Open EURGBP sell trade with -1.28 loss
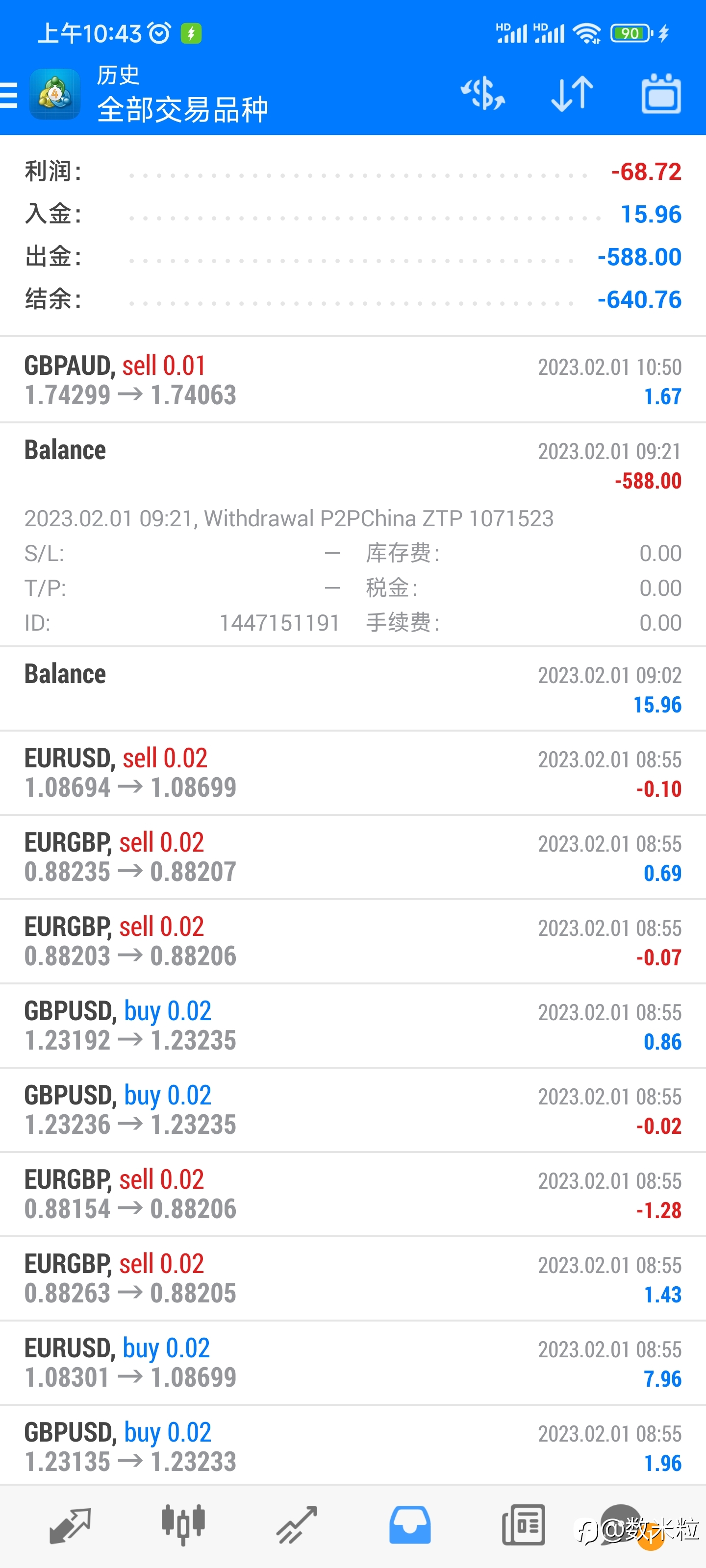 point(353,1194)
